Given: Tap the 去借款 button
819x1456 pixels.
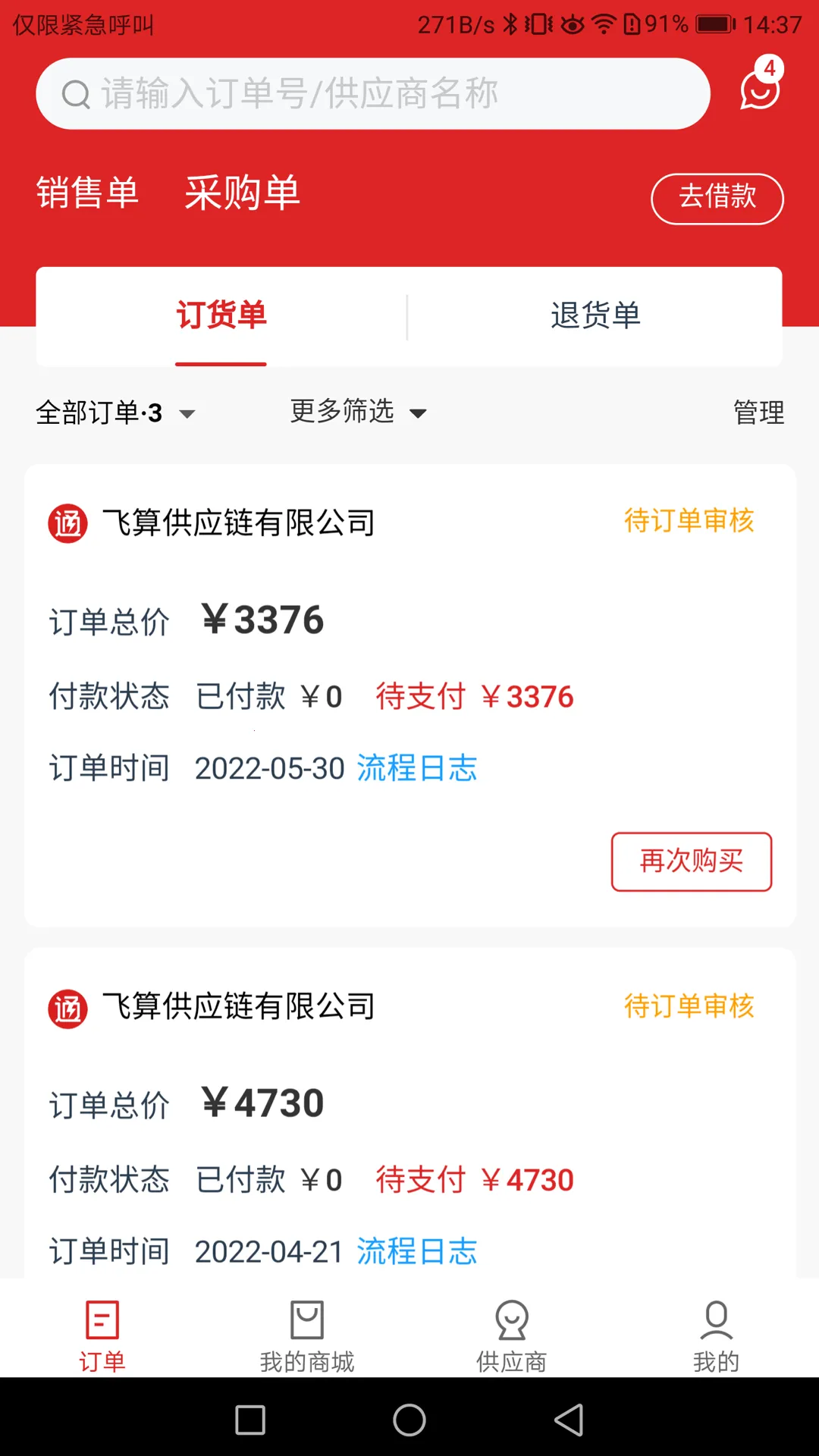Looking at the screenshot, I should point(717,198).
